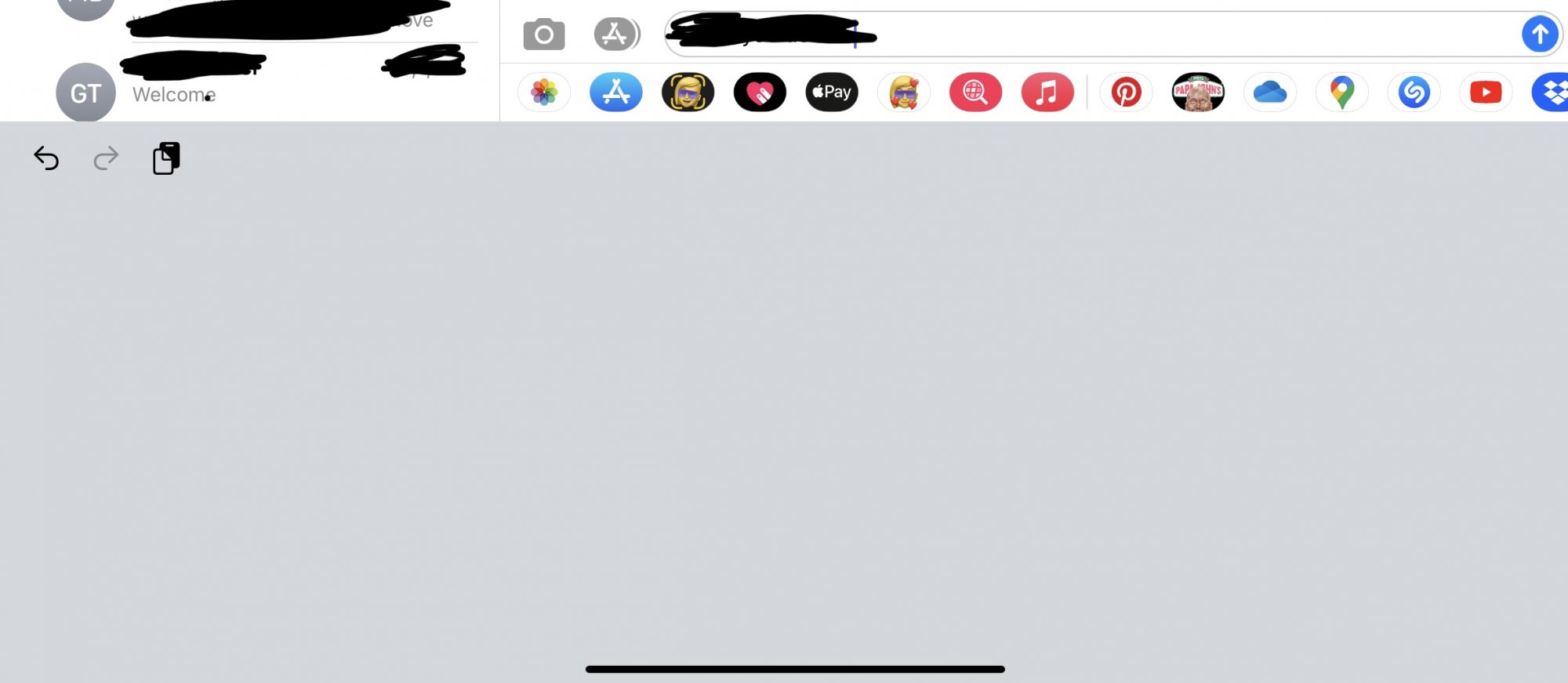This screenshot has height=683, width=1568.
Task: Open the YouTube iMessage app
Action: click(x=1486, y=93)
